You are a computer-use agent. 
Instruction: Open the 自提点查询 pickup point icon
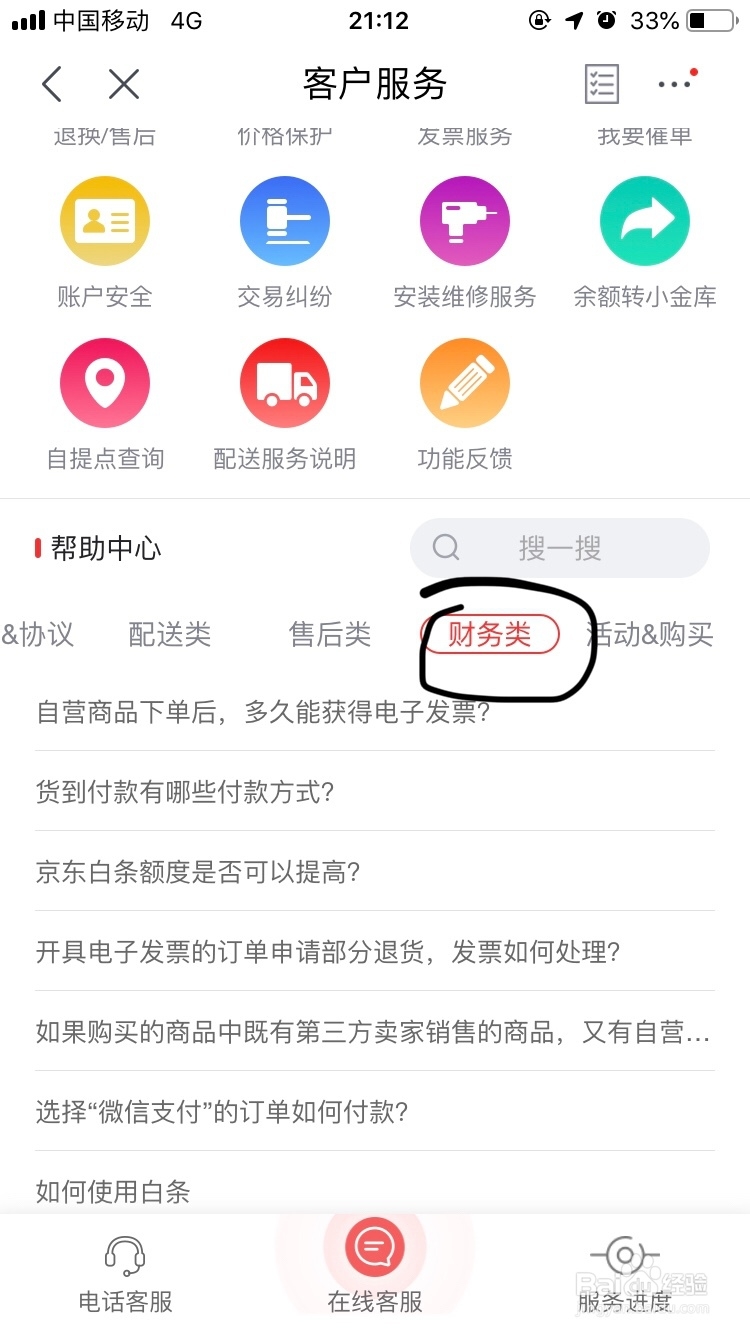105,382
